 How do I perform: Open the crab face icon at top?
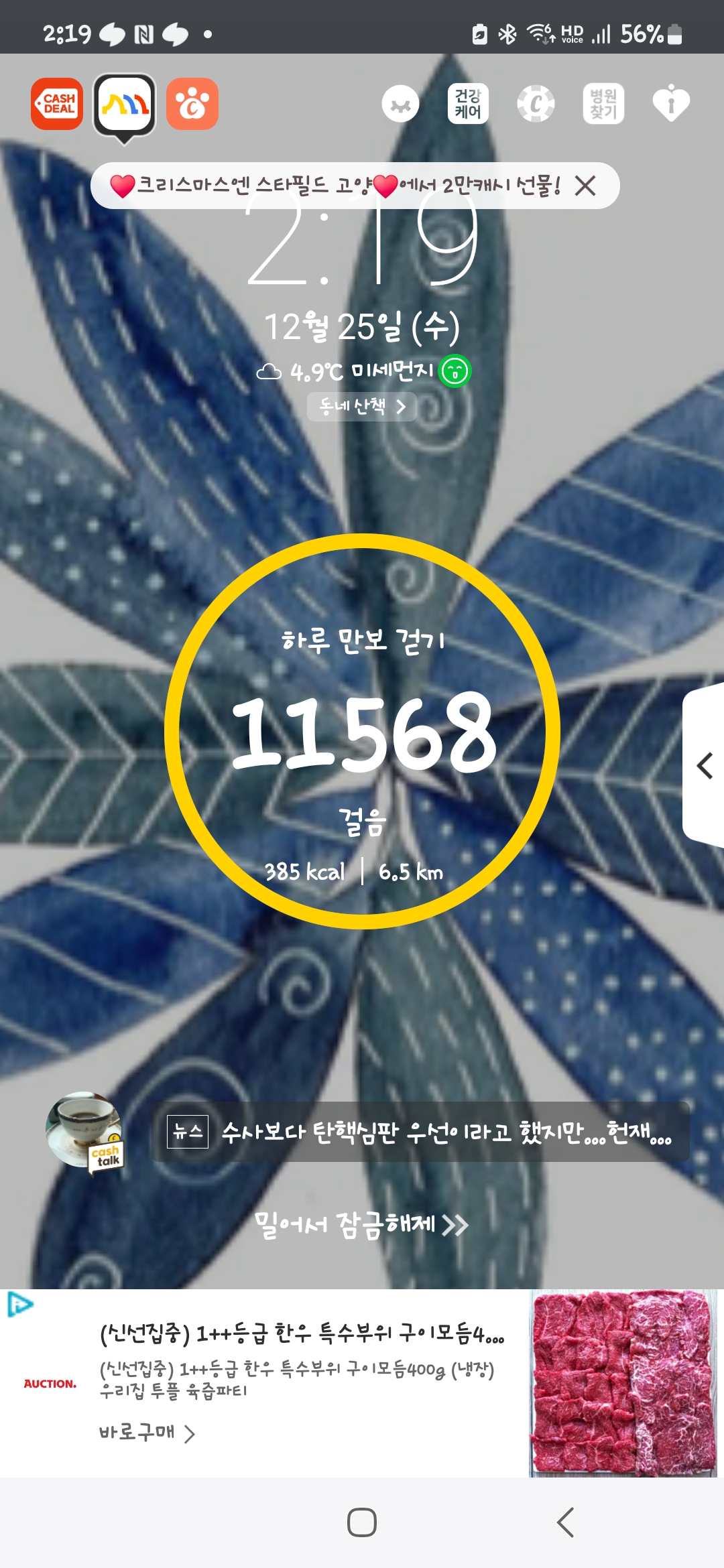[x=400, y=104]
